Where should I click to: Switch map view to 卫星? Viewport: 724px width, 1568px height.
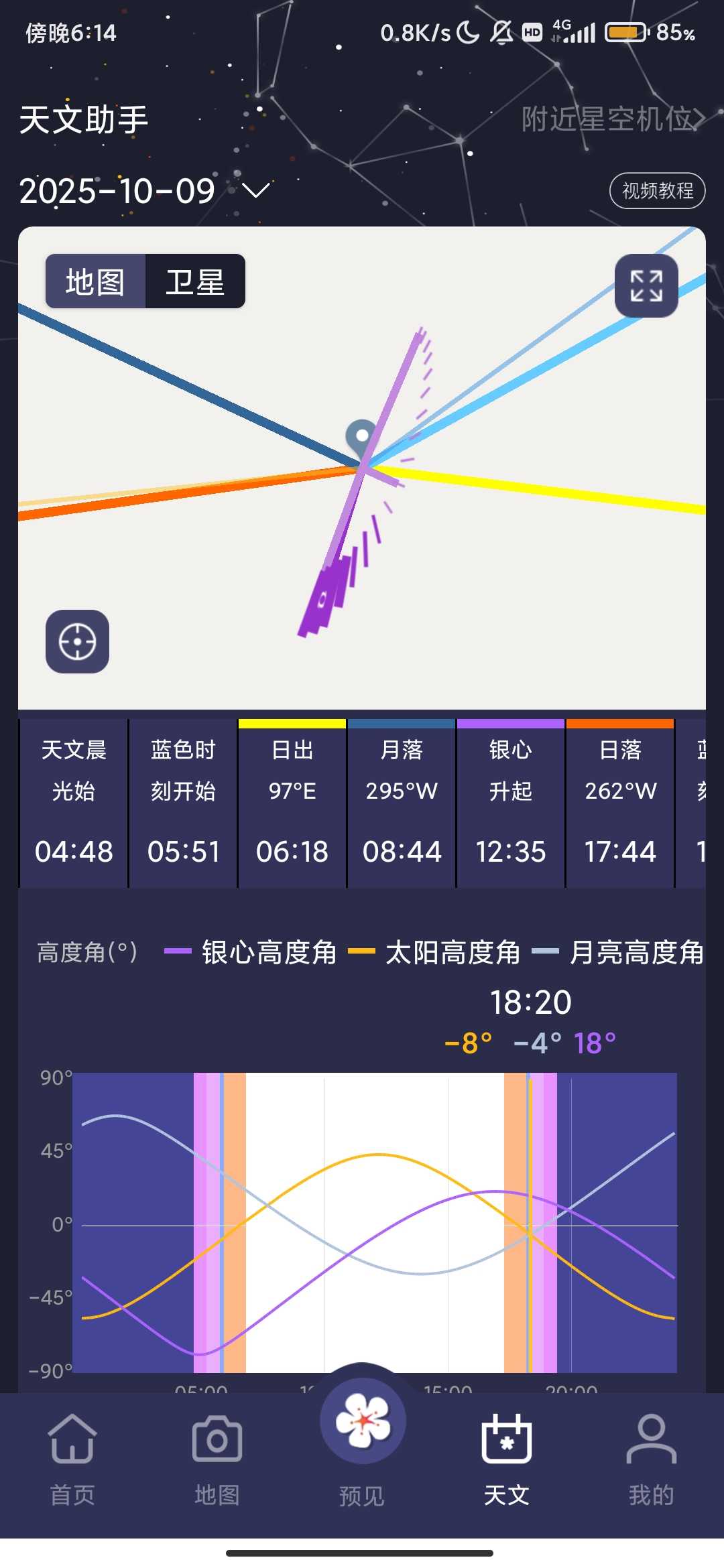[195, 281]
